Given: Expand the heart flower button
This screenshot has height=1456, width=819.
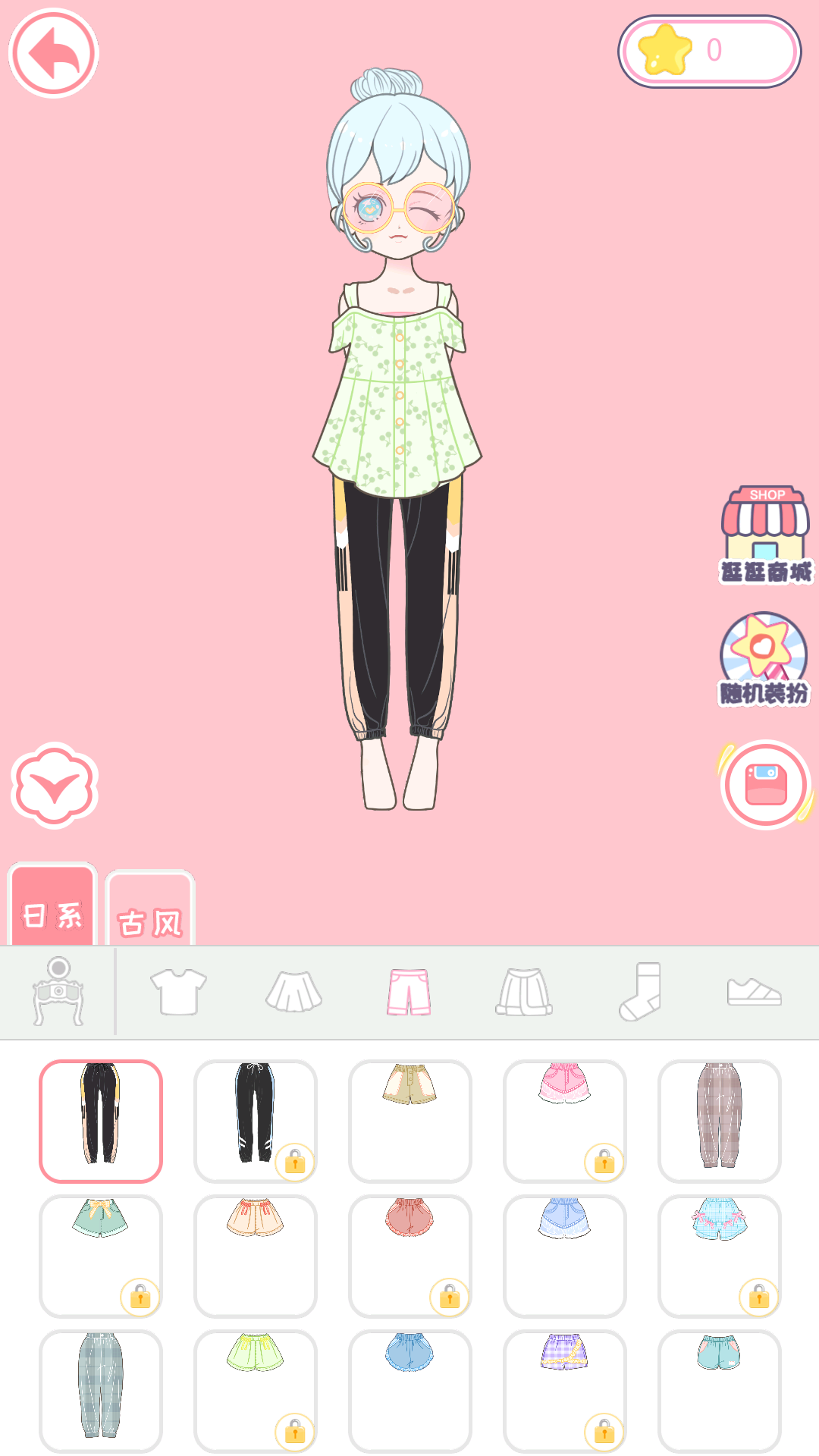Looking at the screenshot, I should click(53, 786).
